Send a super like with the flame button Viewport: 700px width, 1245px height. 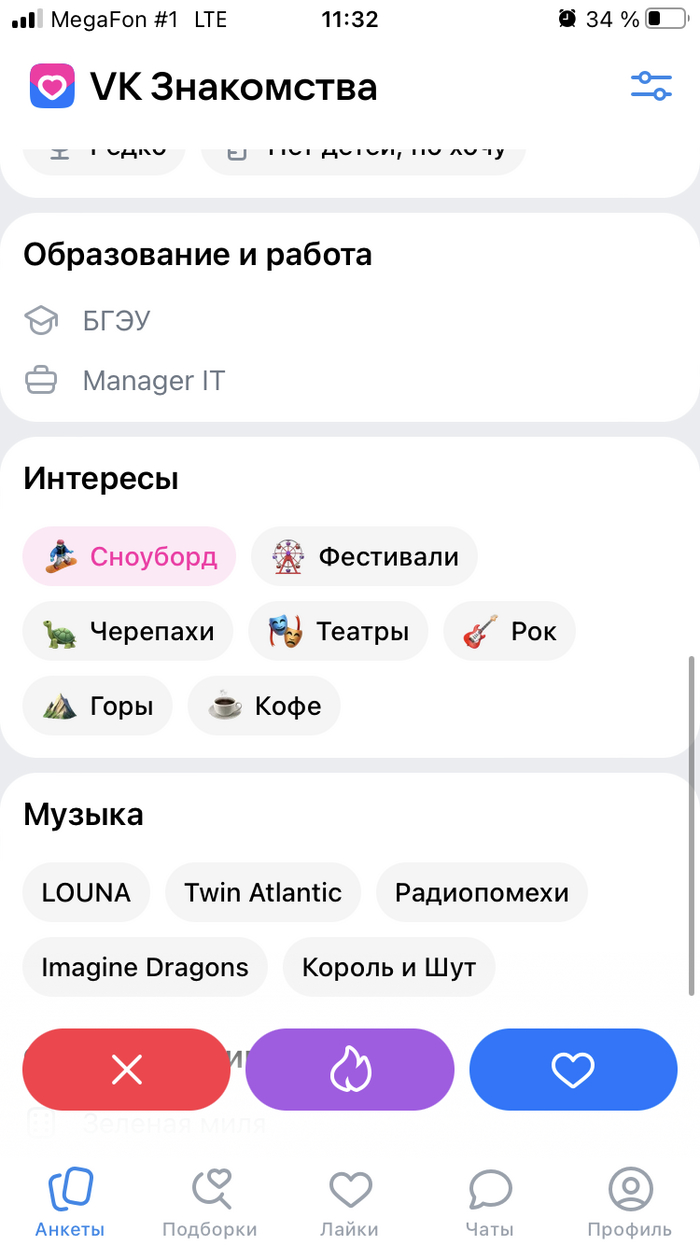[350, 1070]
